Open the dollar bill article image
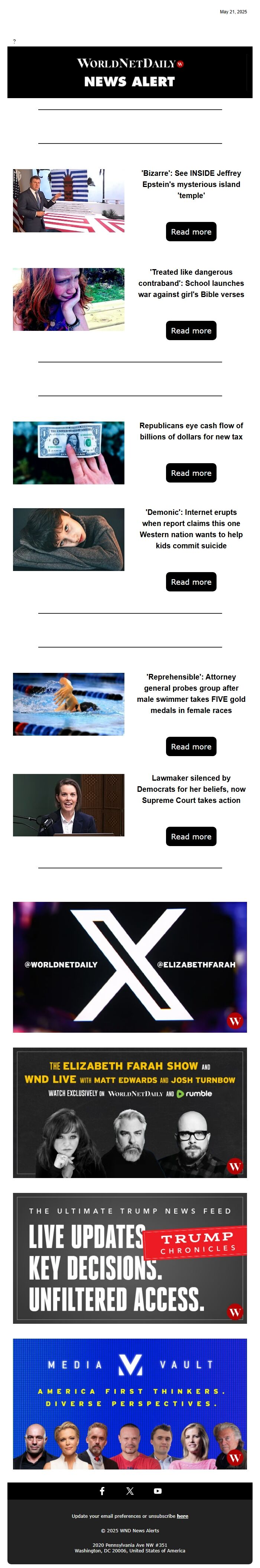This screenshot has width=260, height=1568. pos(69,453)
